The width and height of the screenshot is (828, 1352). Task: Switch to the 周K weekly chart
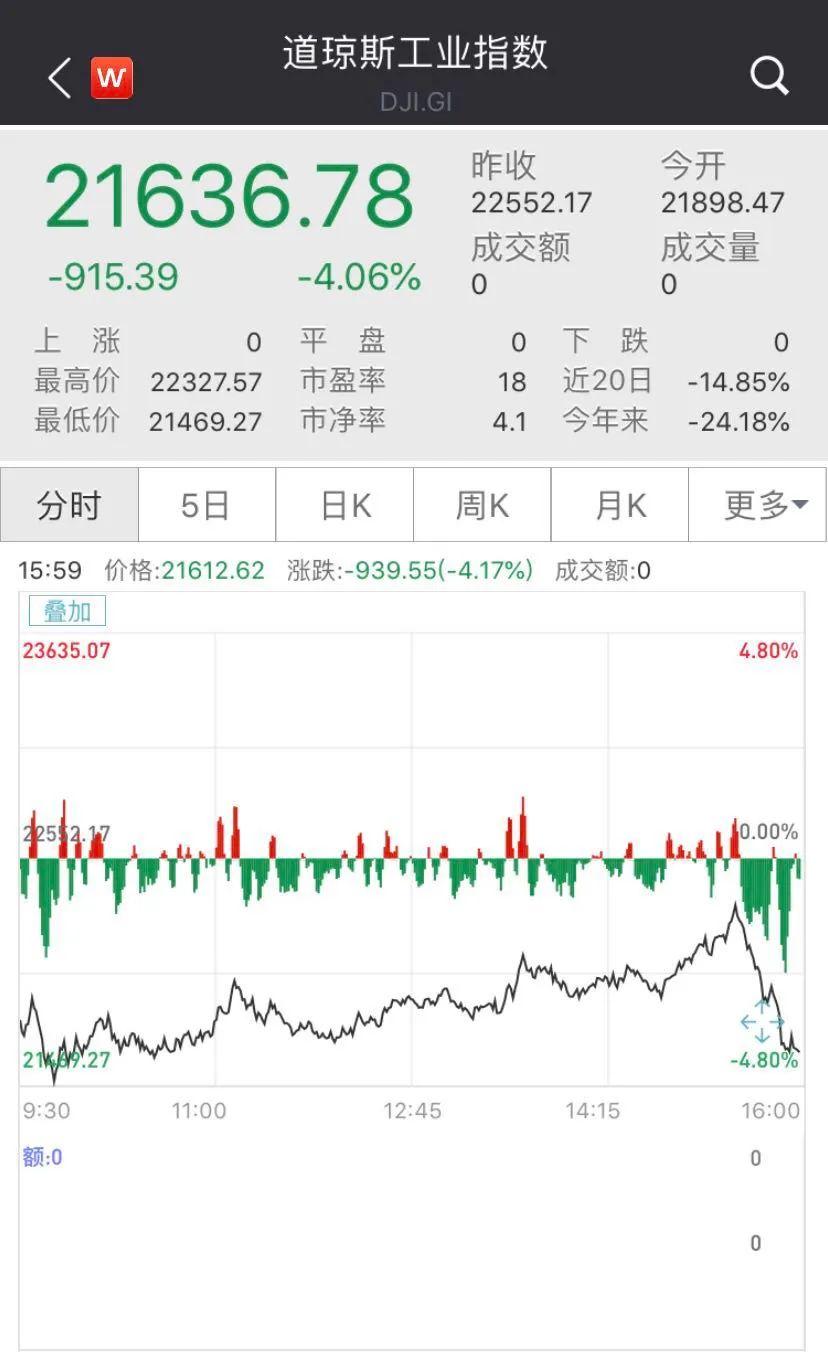tap(482, 505)
